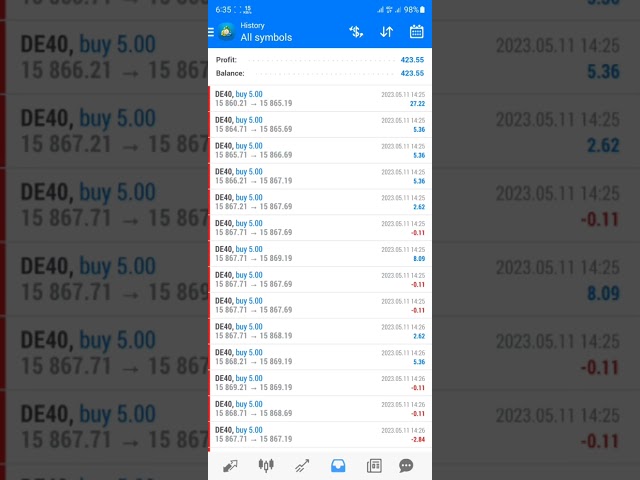The image size is (640, 480).
Task: Switch to the Trade tab
Action: click(x=301, y=465)
